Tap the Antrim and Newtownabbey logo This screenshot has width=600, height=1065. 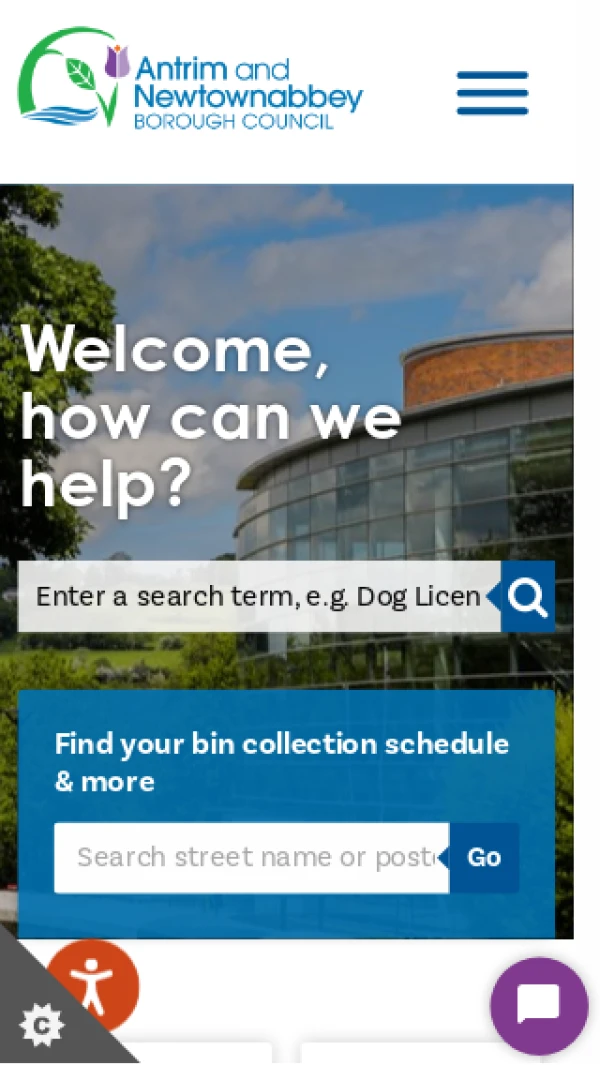click(x=190, y=78)
